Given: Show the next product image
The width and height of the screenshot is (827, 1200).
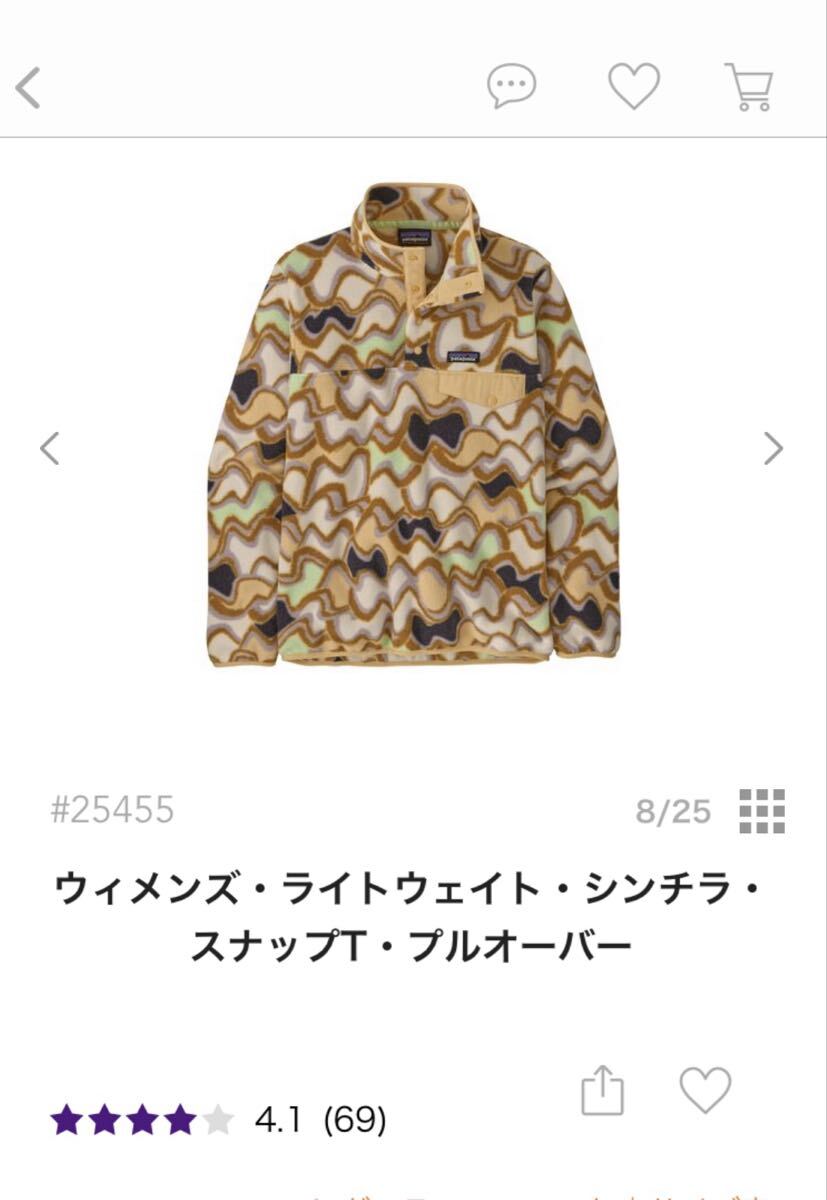Looking at the screenshot, I should pyautogui.click(x=773, y=448).
